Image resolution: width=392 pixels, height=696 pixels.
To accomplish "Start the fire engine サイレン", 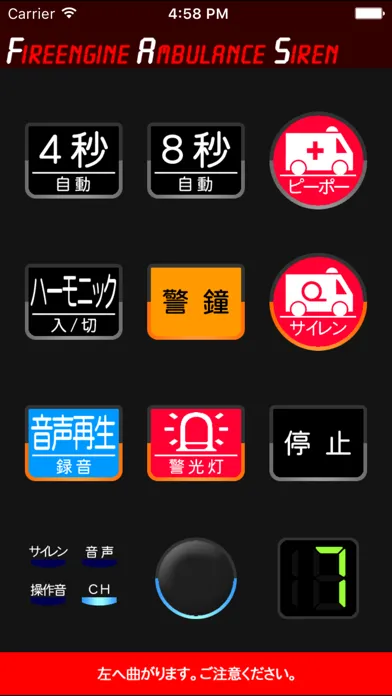I will (x=318, y=302).
